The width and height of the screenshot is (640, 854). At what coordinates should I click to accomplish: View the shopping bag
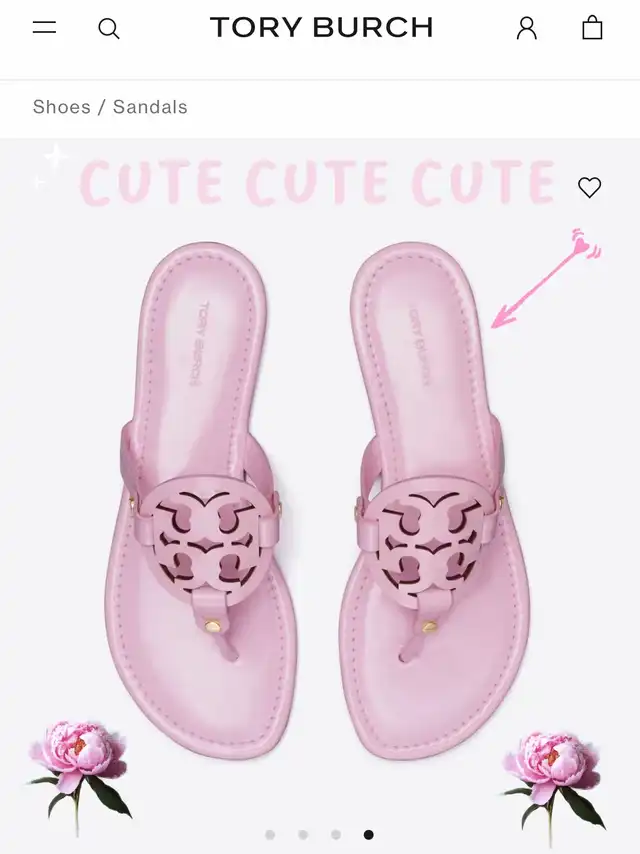pos(592,28)
